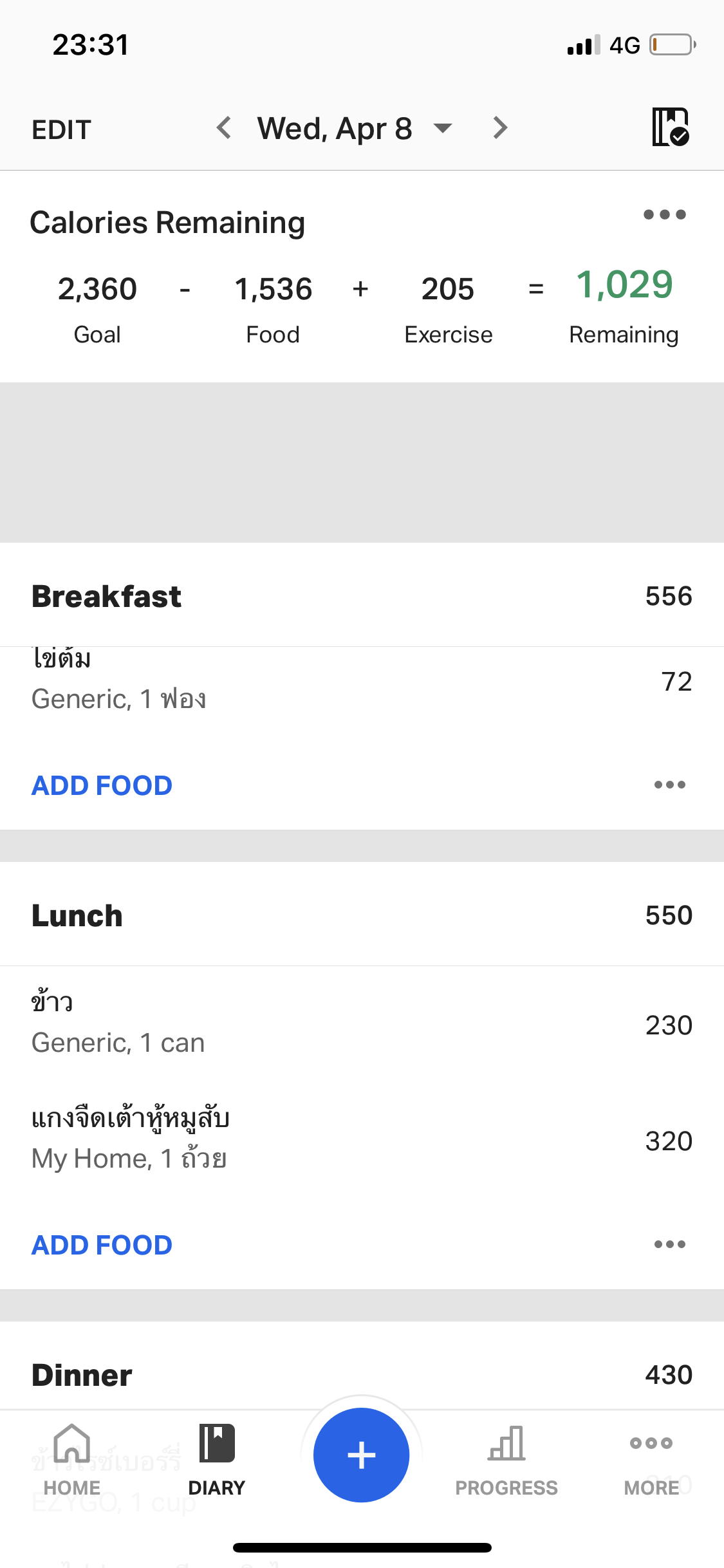Viewport: 724px width, 1568px height.
Task: Select the Diary tab
Action: click(217, 1460)
